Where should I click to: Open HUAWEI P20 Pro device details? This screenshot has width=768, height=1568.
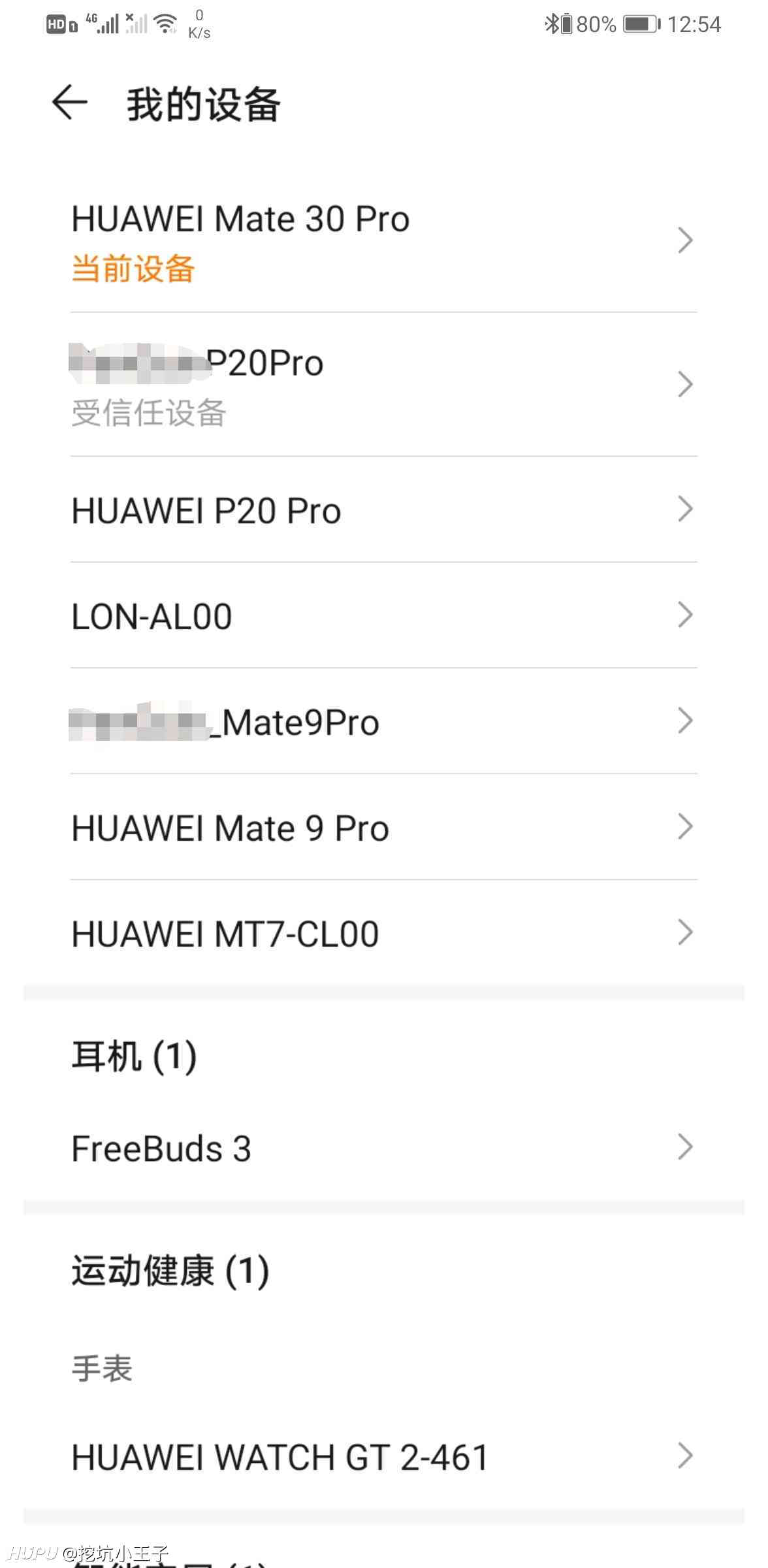(384, 510)
